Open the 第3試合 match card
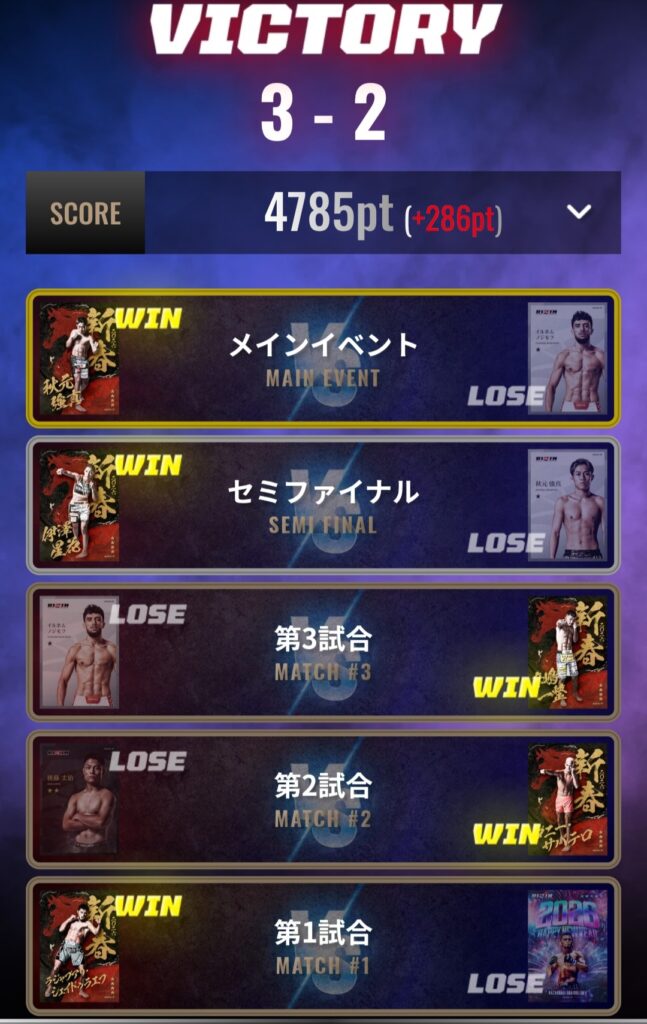Viewport: 647px width, 1024px height. tap(323, 652)
